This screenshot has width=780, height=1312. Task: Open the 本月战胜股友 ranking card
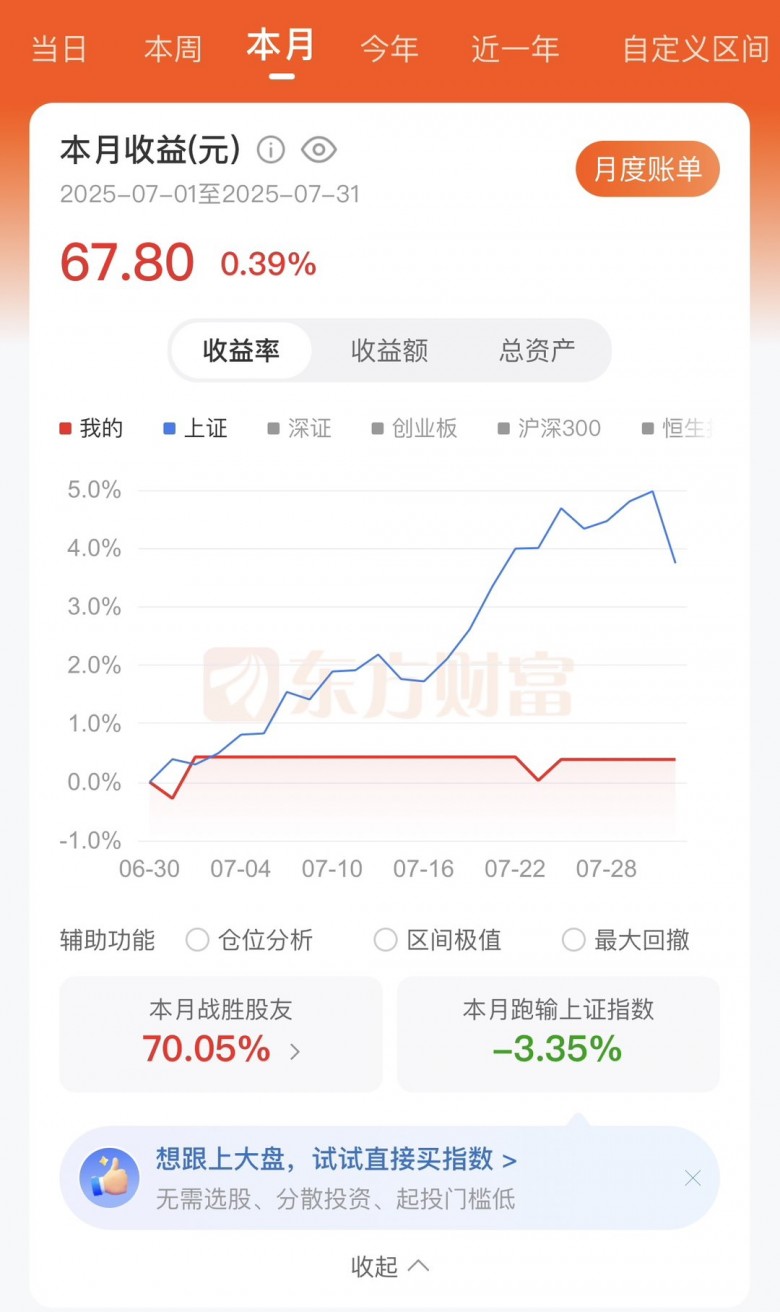[221, 1034]
